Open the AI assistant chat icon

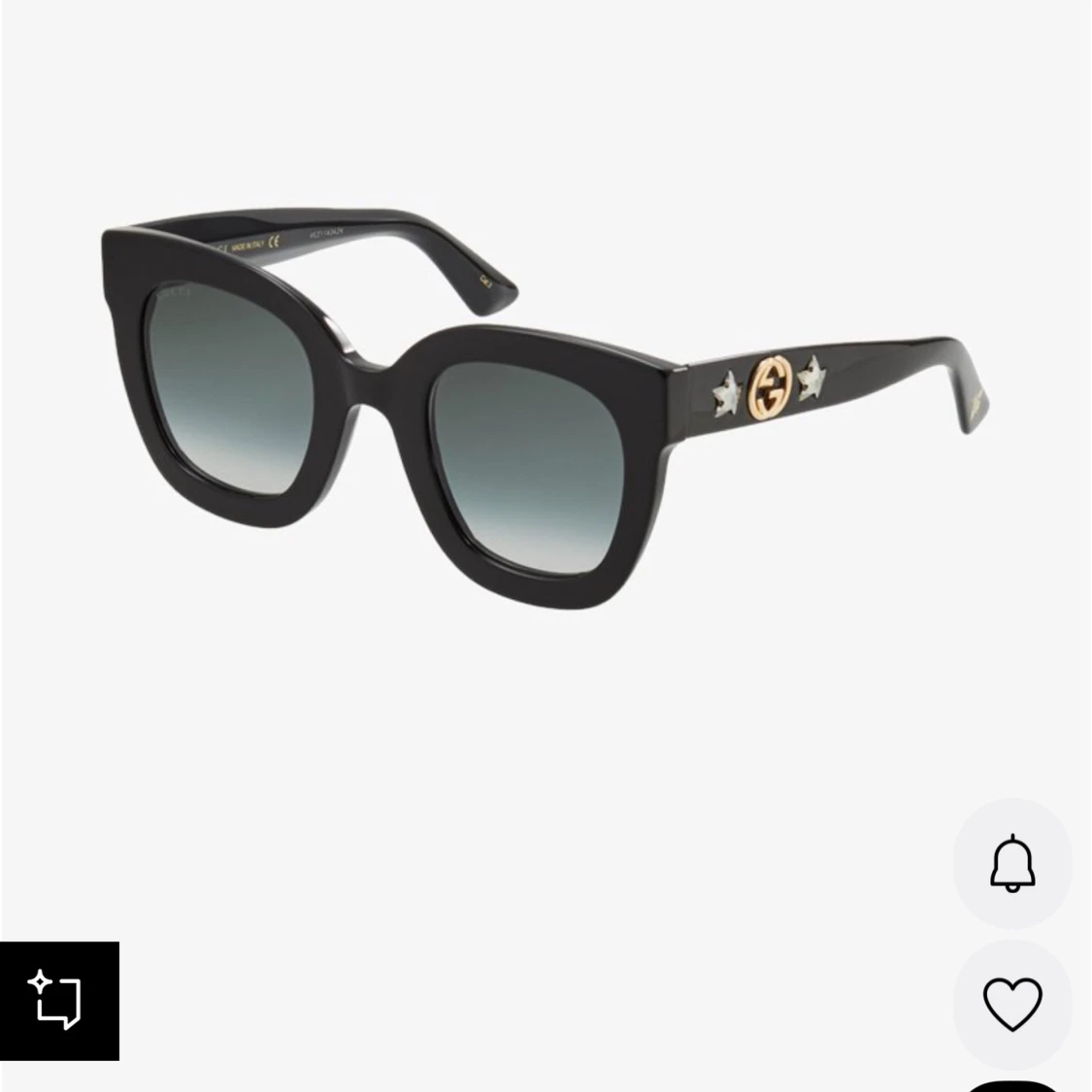(x=59, y=1001)
